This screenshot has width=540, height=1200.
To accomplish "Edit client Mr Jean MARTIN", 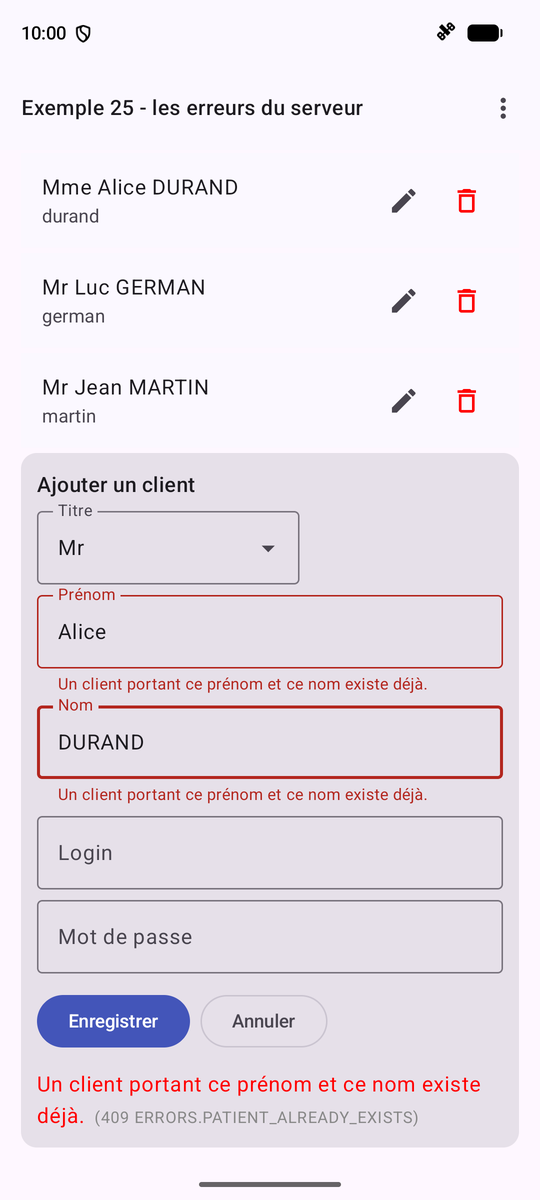I will click(403, 401).
